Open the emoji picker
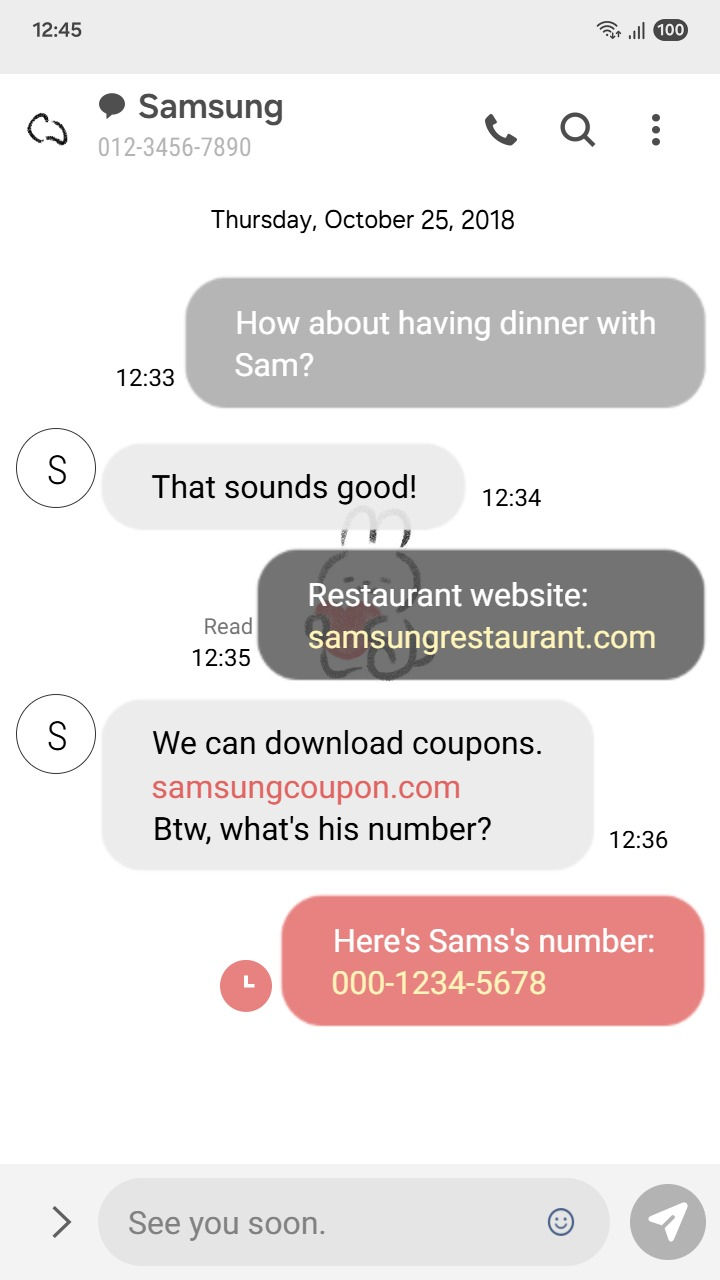This screenshot has height=1280, width=720. tap(561, 1221)
